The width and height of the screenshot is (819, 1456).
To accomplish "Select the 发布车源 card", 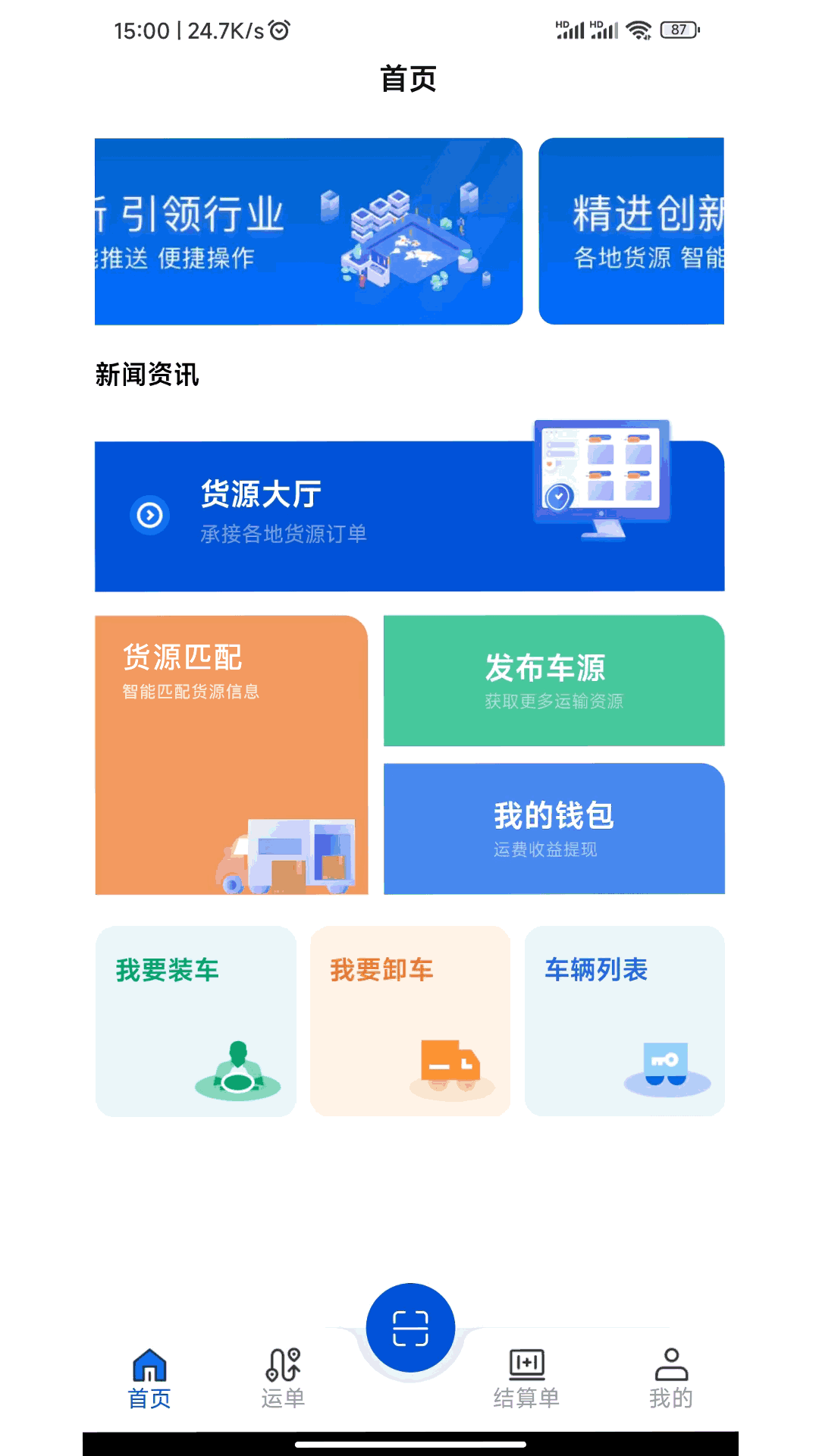I will [x=554, y=680].
